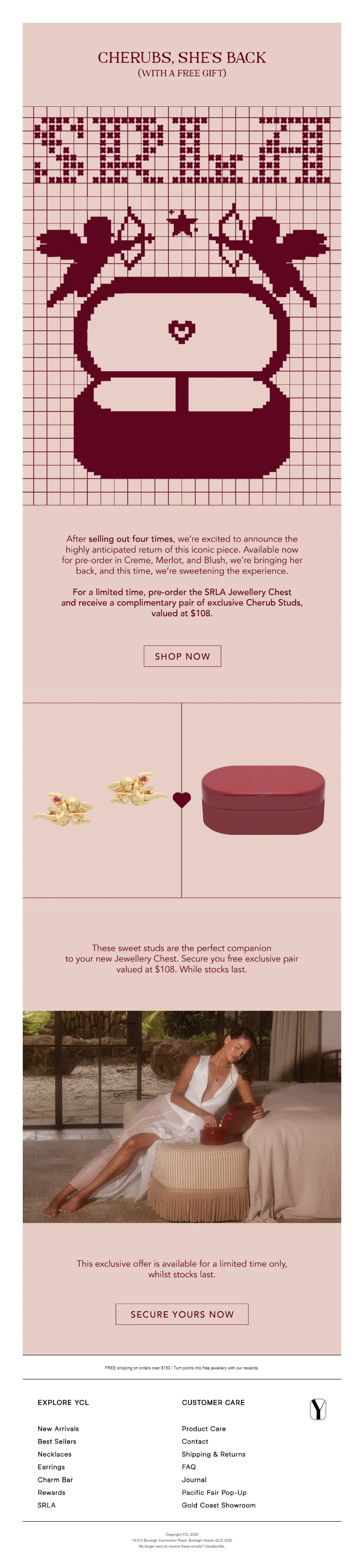View the Rewards page

click(51, 1493)
